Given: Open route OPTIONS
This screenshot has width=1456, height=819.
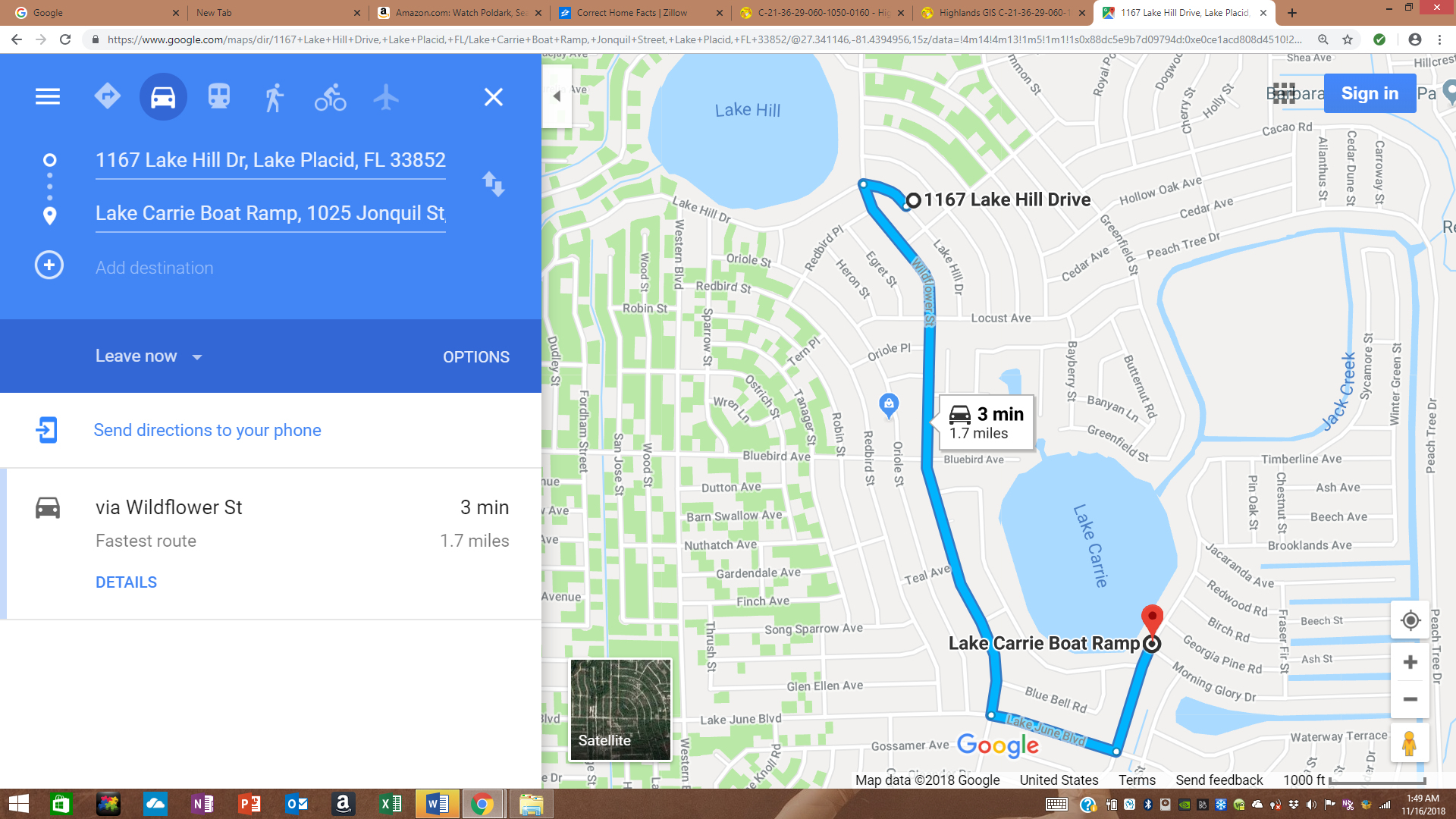Looking at the screenshot, I should tap(475, 356).
